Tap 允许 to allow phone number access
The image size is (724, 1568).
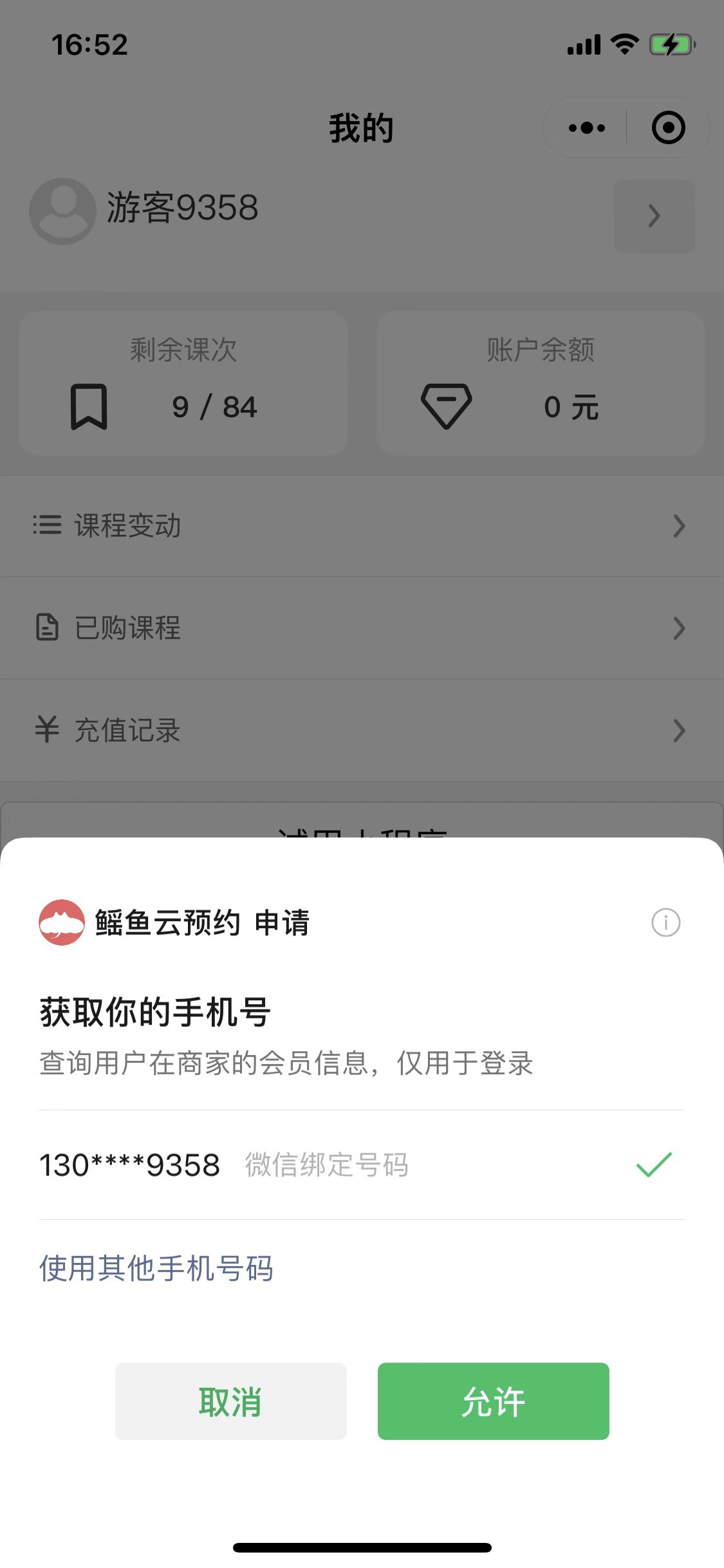(493, 1401)
